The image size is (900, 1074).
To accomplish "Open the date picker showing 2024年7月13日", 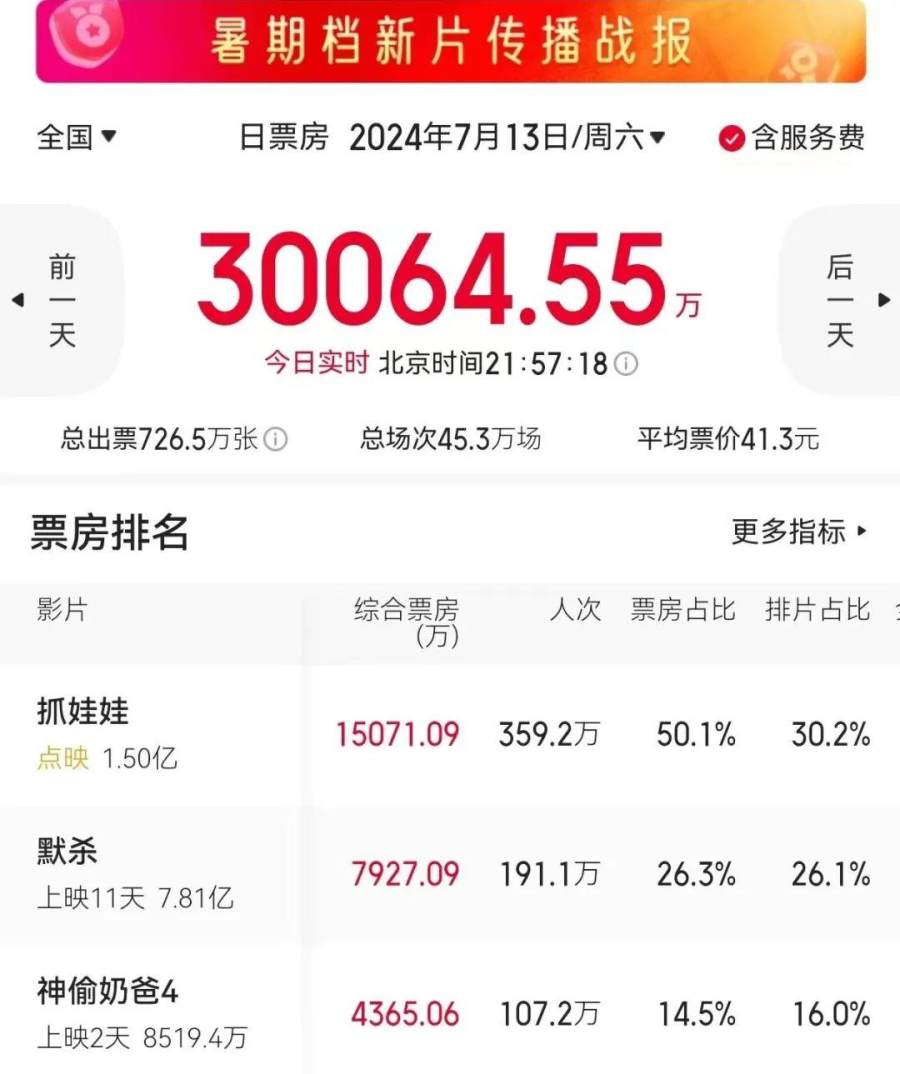I will [x=507, y=137].
